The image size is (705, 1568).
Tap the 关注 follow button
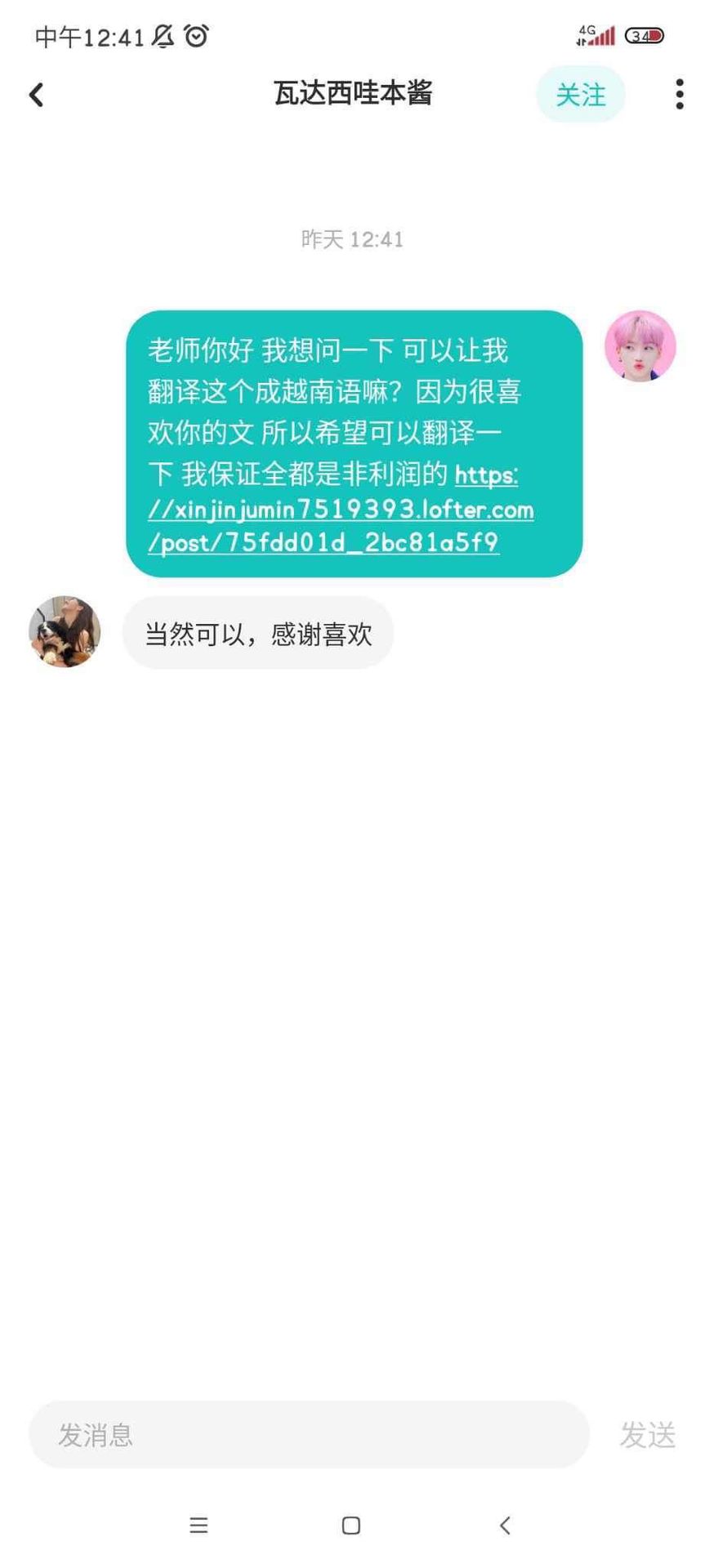point(581,95)
